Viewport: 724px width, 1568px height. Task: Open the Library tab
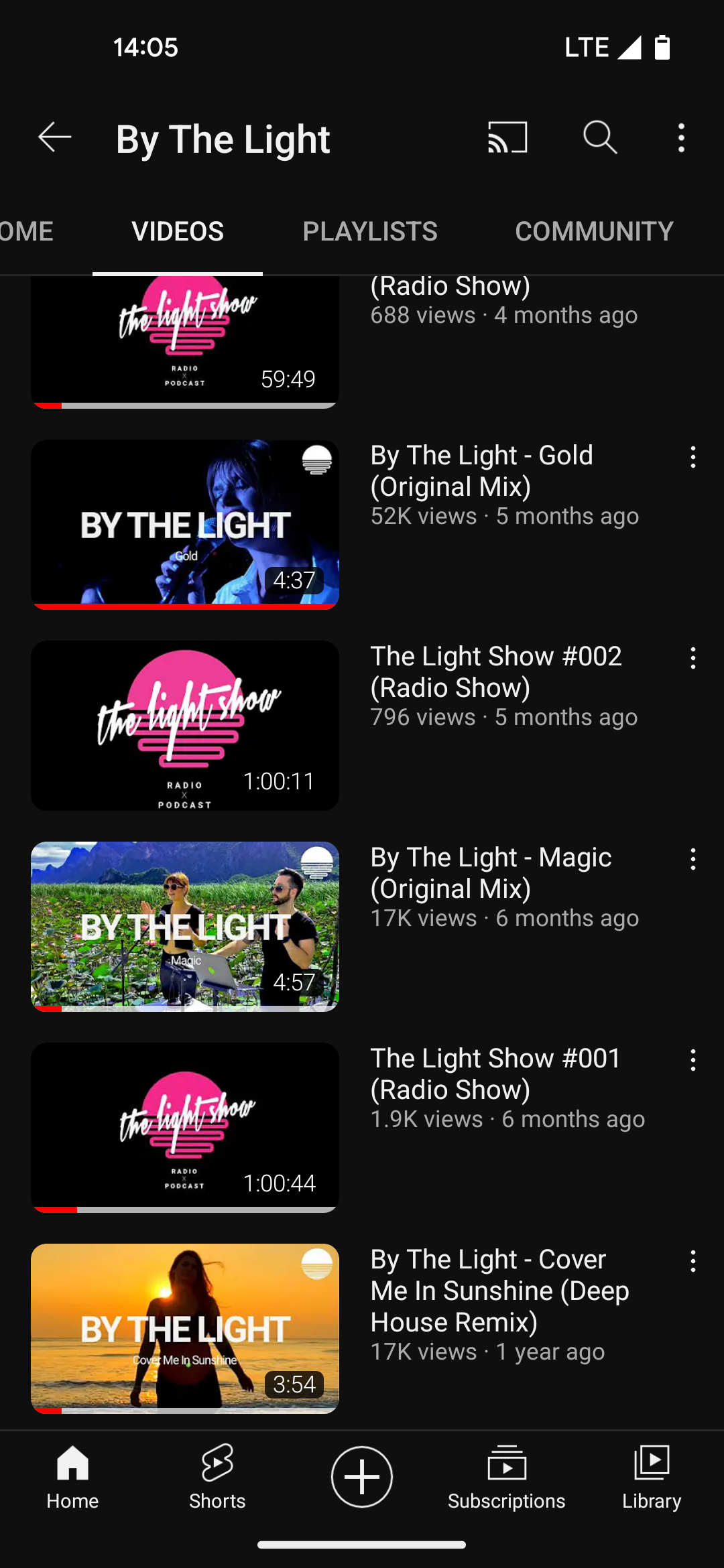click(652, 1477)
